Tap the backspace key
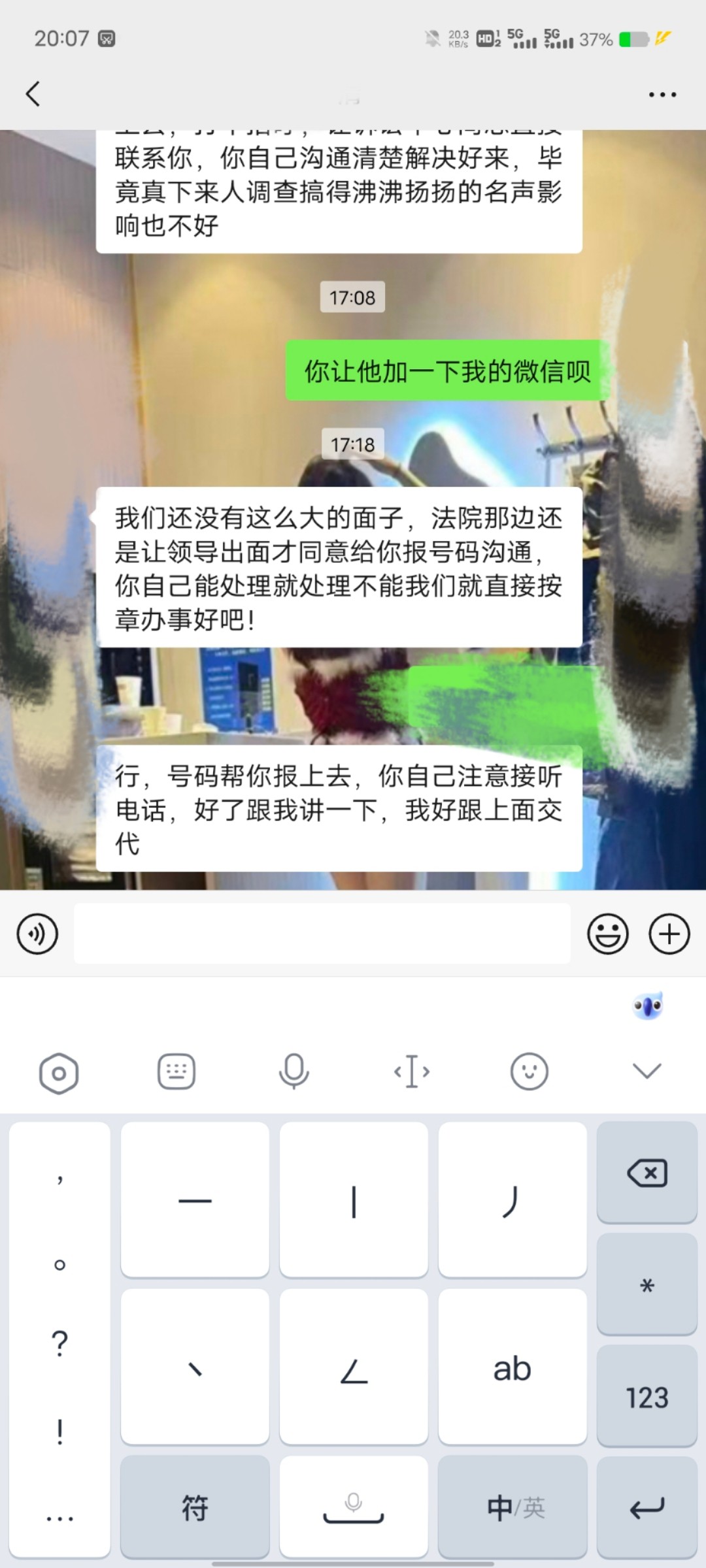This screenshot has width=706, height=1568. pos(647,1173)
